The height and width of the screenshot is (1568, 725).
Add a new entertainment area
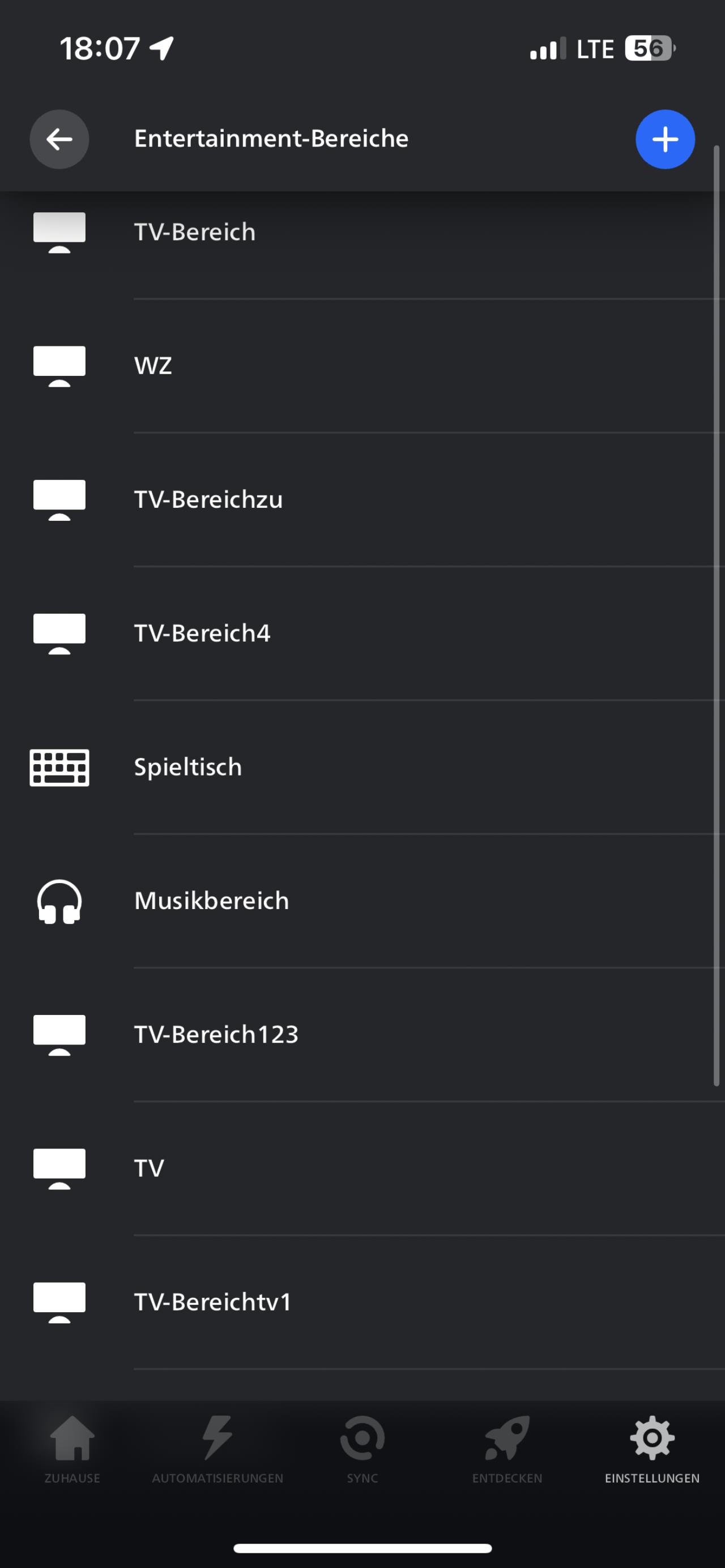[666, 139]
